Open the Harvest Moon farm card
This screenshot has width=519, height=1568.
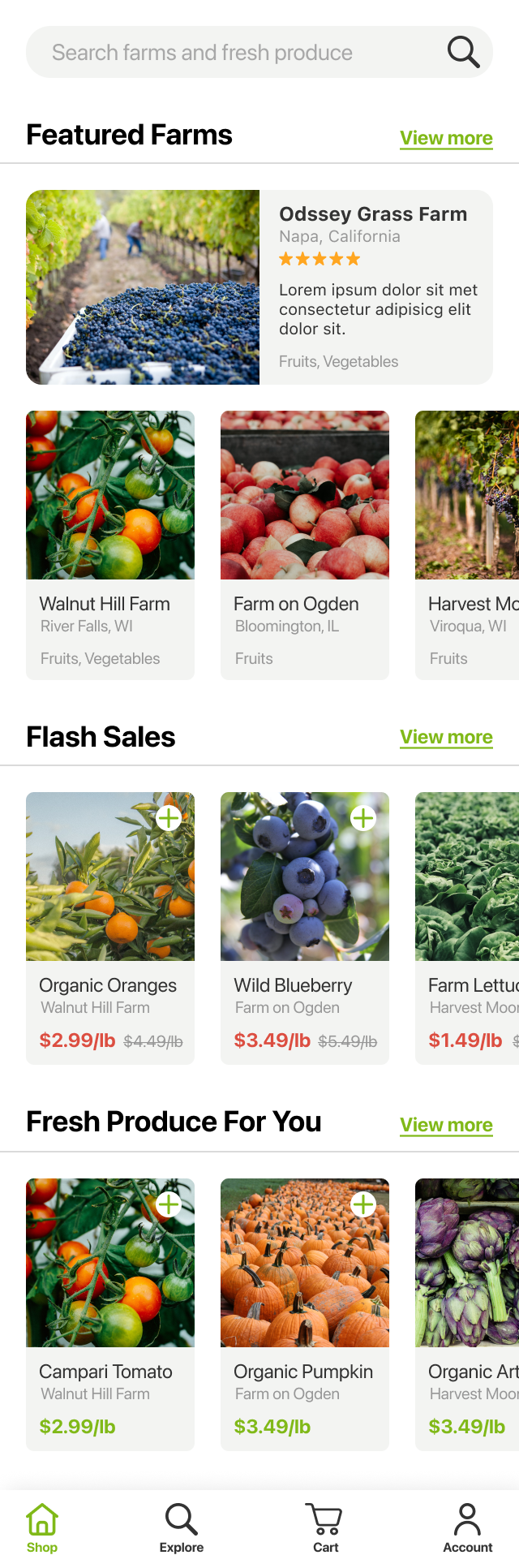point(467,545)
